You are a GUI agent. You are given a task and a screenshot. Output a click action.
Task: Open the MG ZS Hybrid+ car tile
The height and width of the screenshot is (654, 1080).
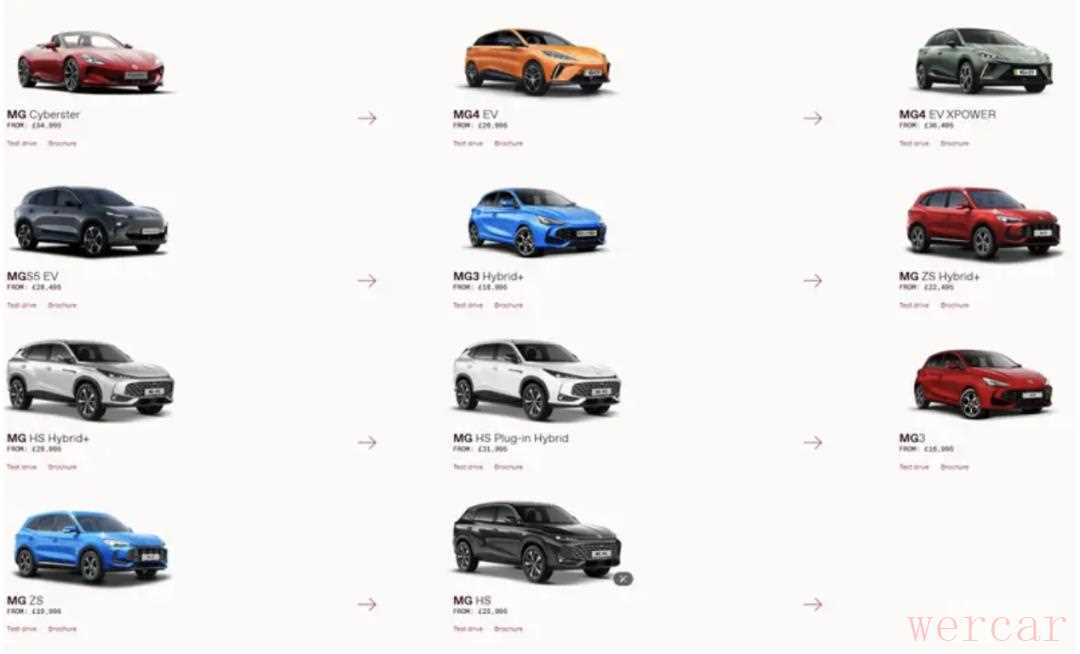(982, 222)
